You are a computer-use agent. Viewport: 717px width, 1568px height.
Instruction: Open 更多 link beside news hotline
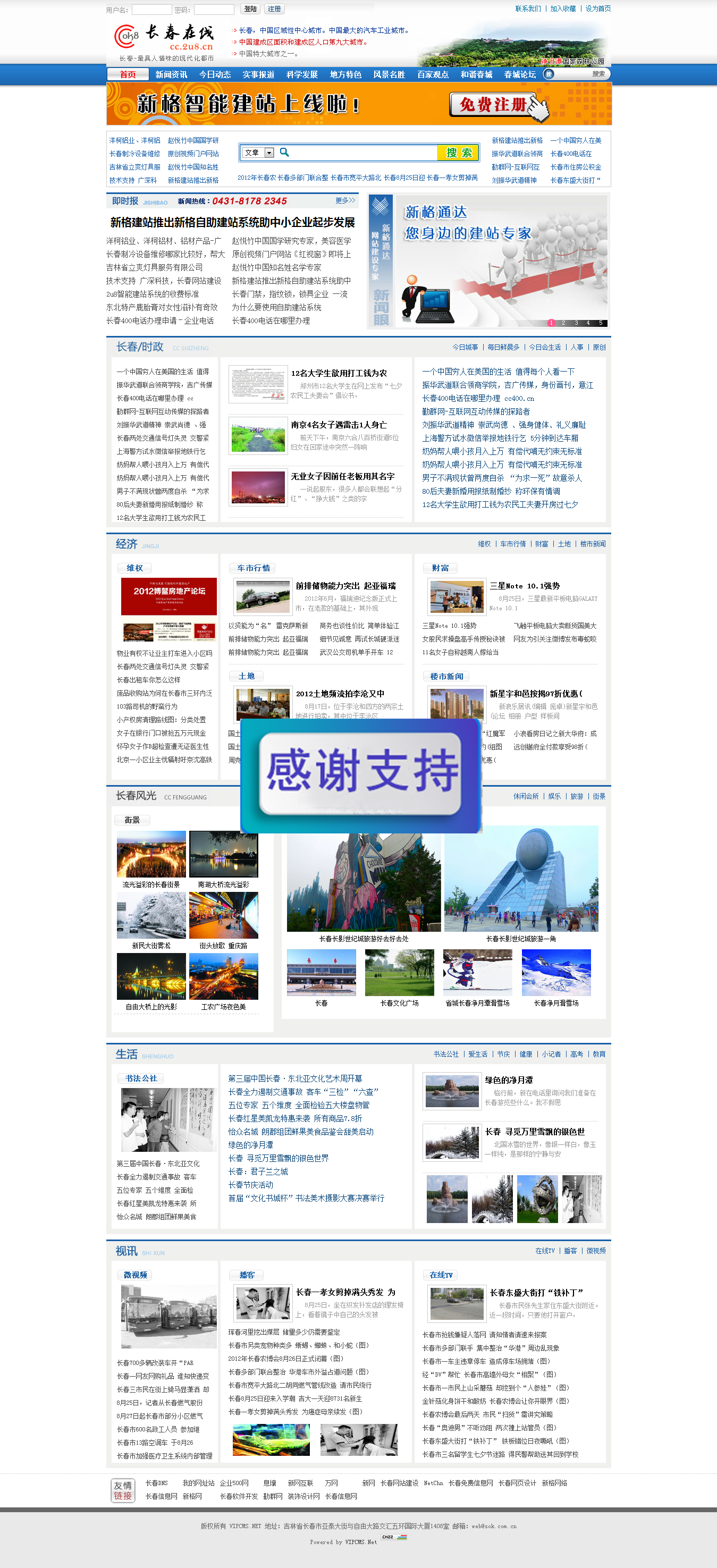345,200
